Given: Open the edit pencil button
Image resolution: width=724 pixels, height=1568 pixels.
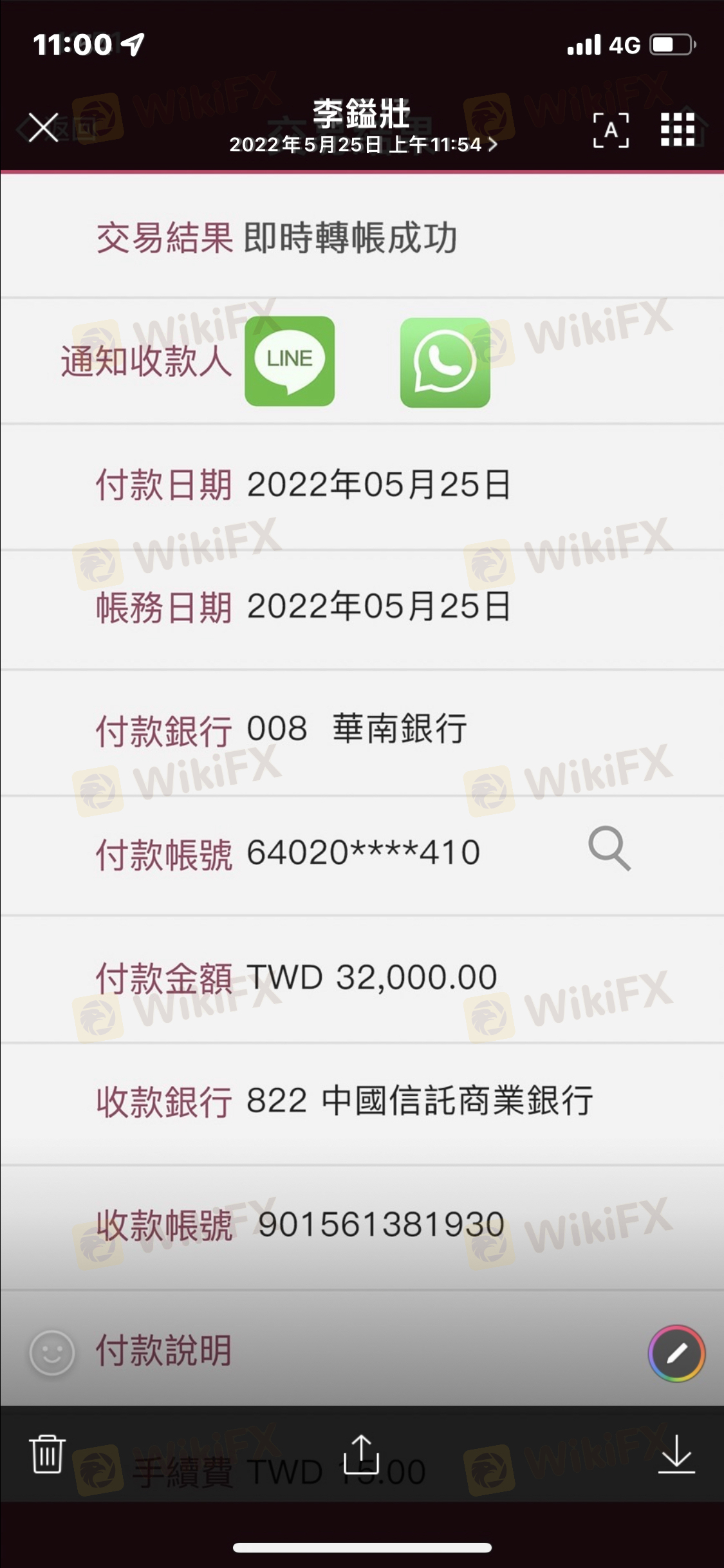Looking at the screenshot, I should 676,1354.
